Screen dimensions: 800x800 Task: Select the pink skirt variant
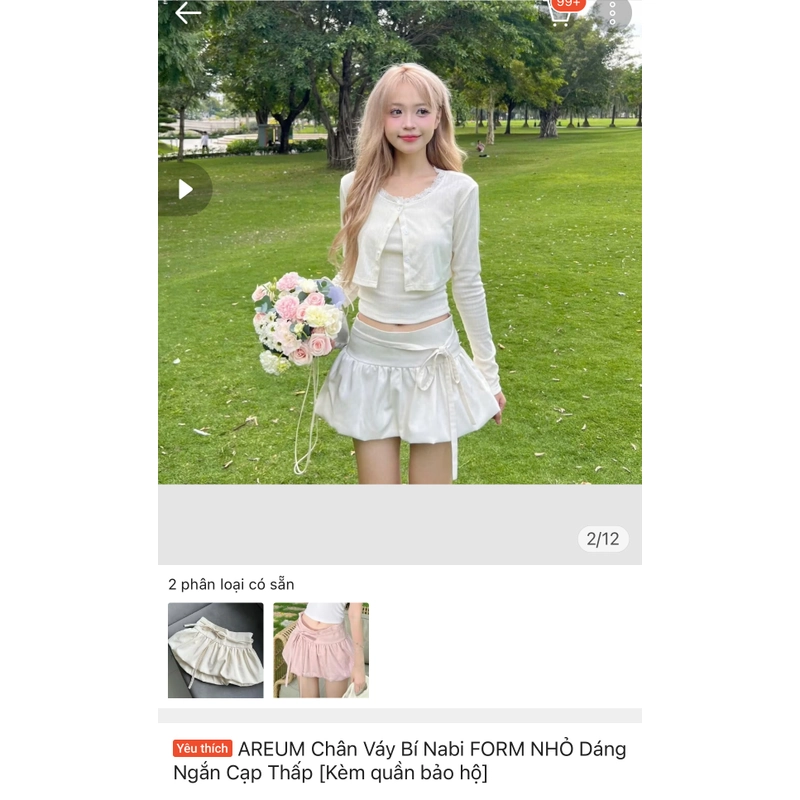pyautogui.click(x=321, y=650)
